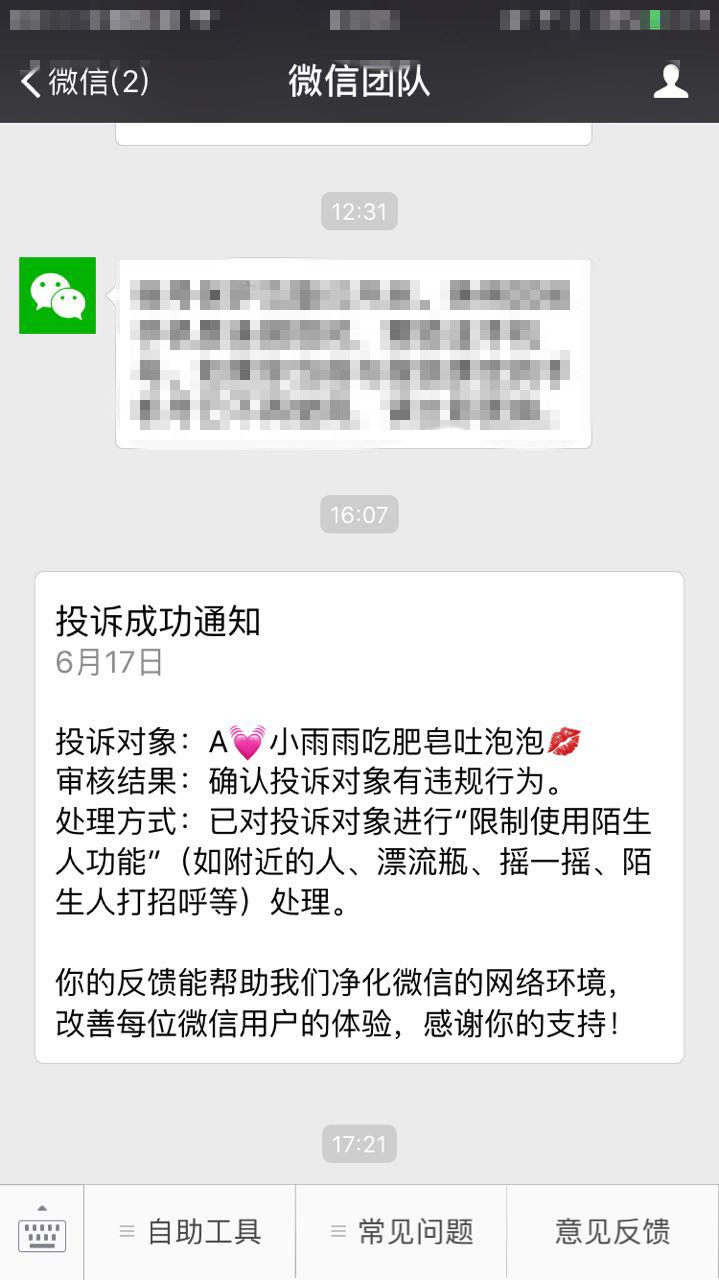The width and height of the screenshot is (719, 1280).
Task: Expand the 常见问题 menu
Action: coord(402,1232)
